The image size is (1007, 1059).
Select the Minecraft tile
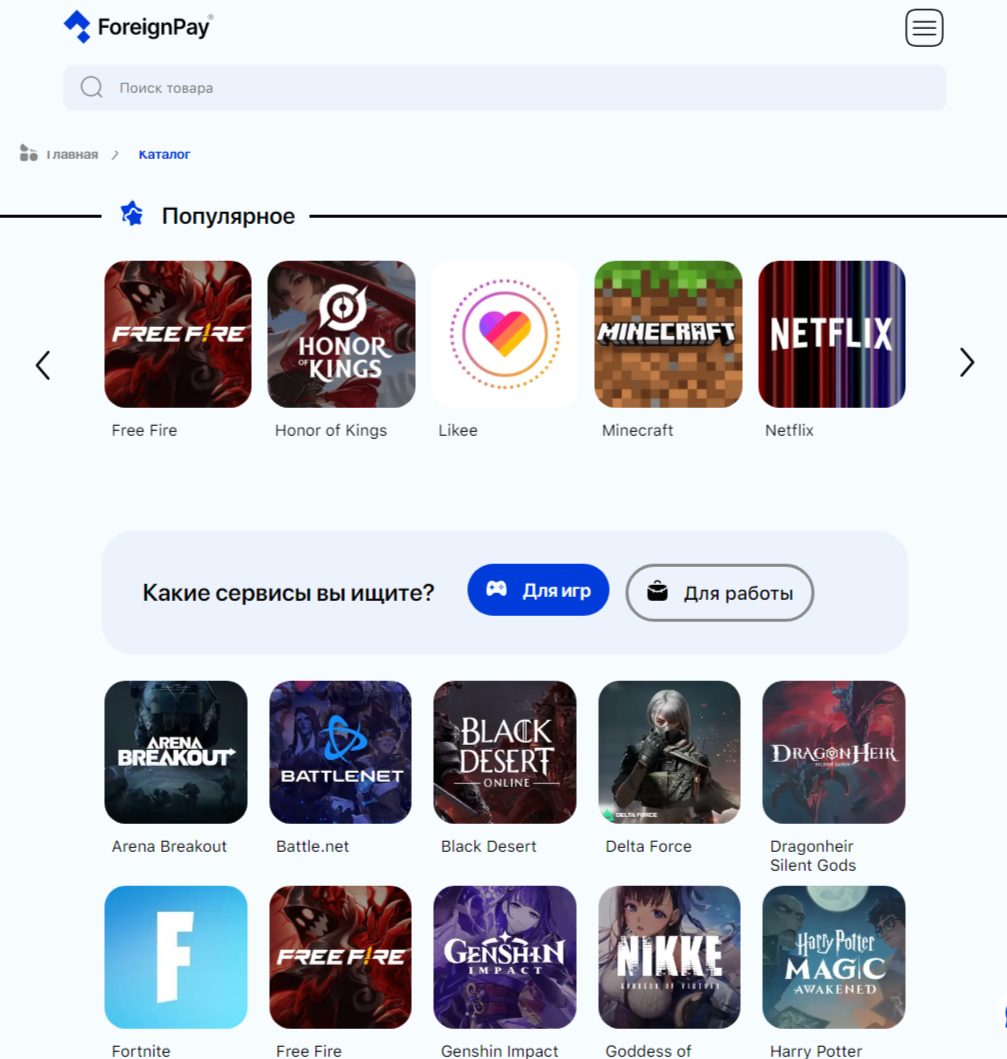coord(668,334)
